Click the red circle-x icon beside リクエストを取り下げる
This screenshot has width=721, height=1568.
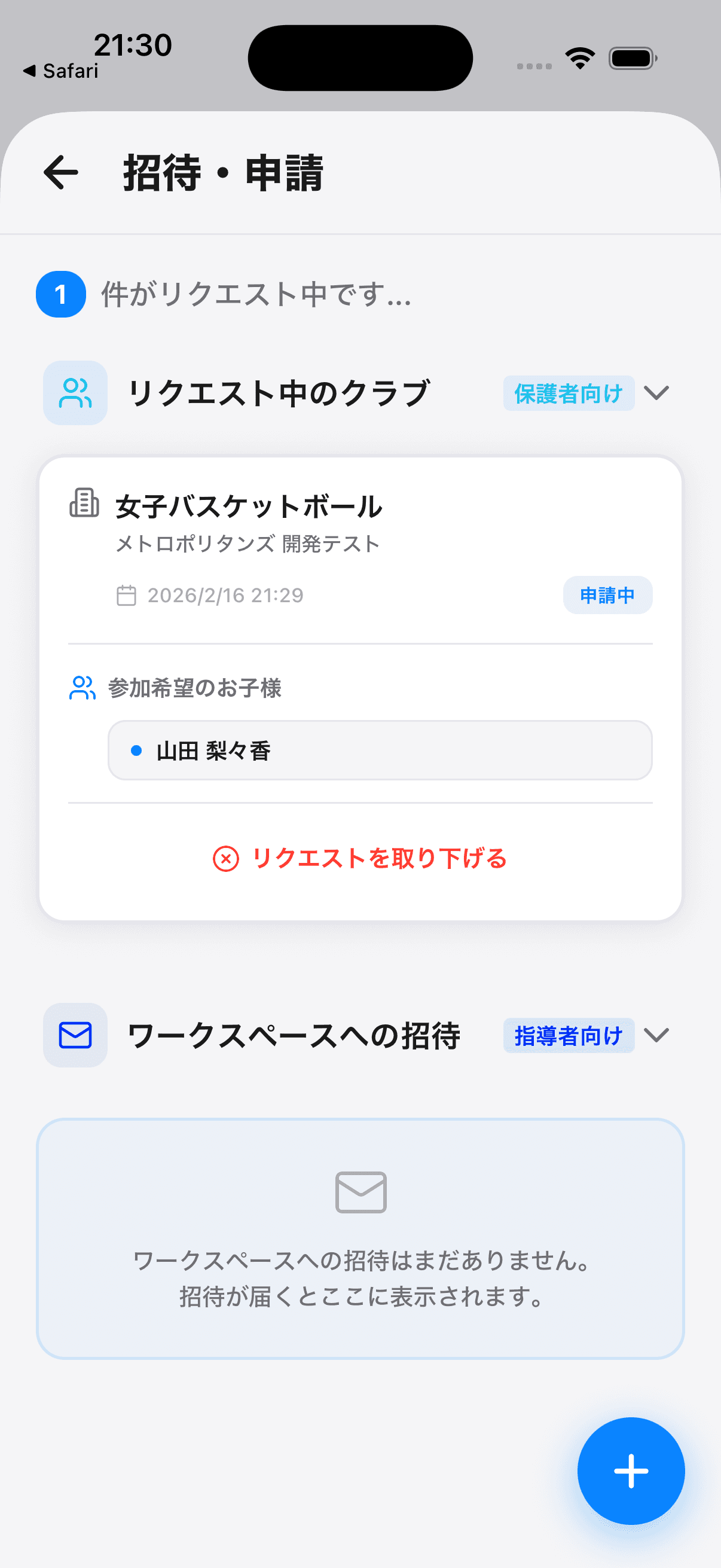226,859
